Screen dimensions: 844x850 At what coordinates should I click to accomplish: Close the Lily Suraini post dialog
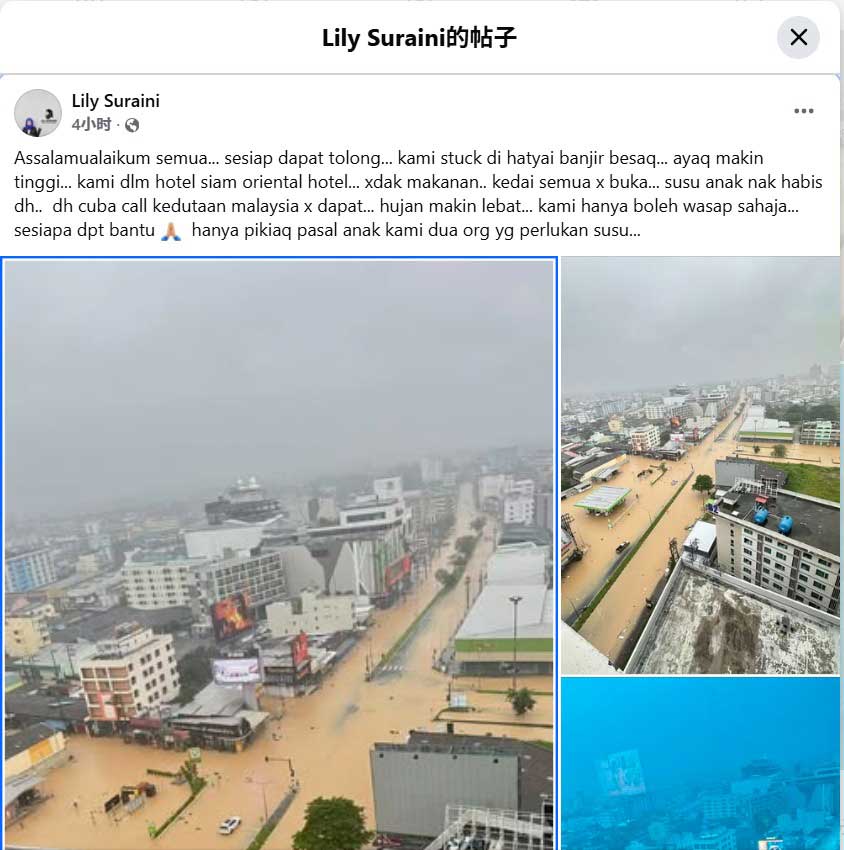point(798,38)
